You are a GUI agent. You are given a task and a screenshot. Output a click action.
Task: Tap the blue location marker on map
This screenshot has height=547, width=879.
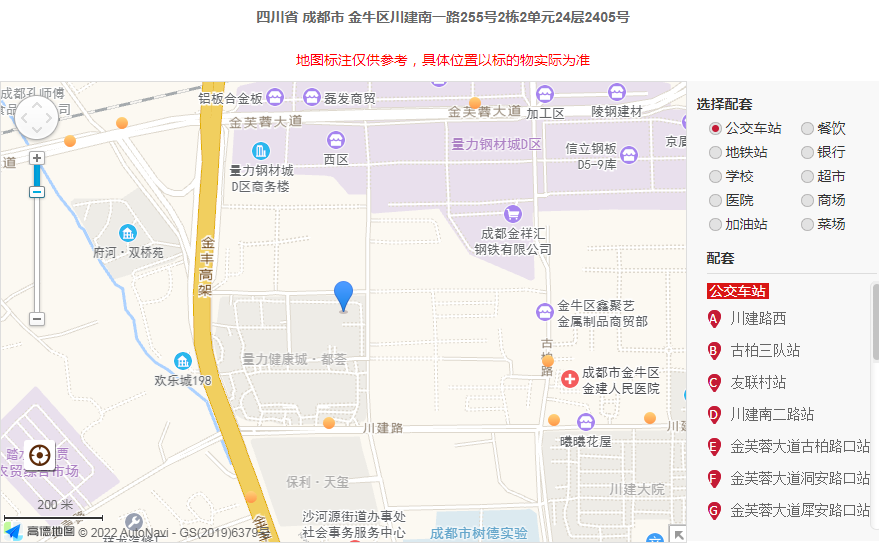click(x=343, y=295)
